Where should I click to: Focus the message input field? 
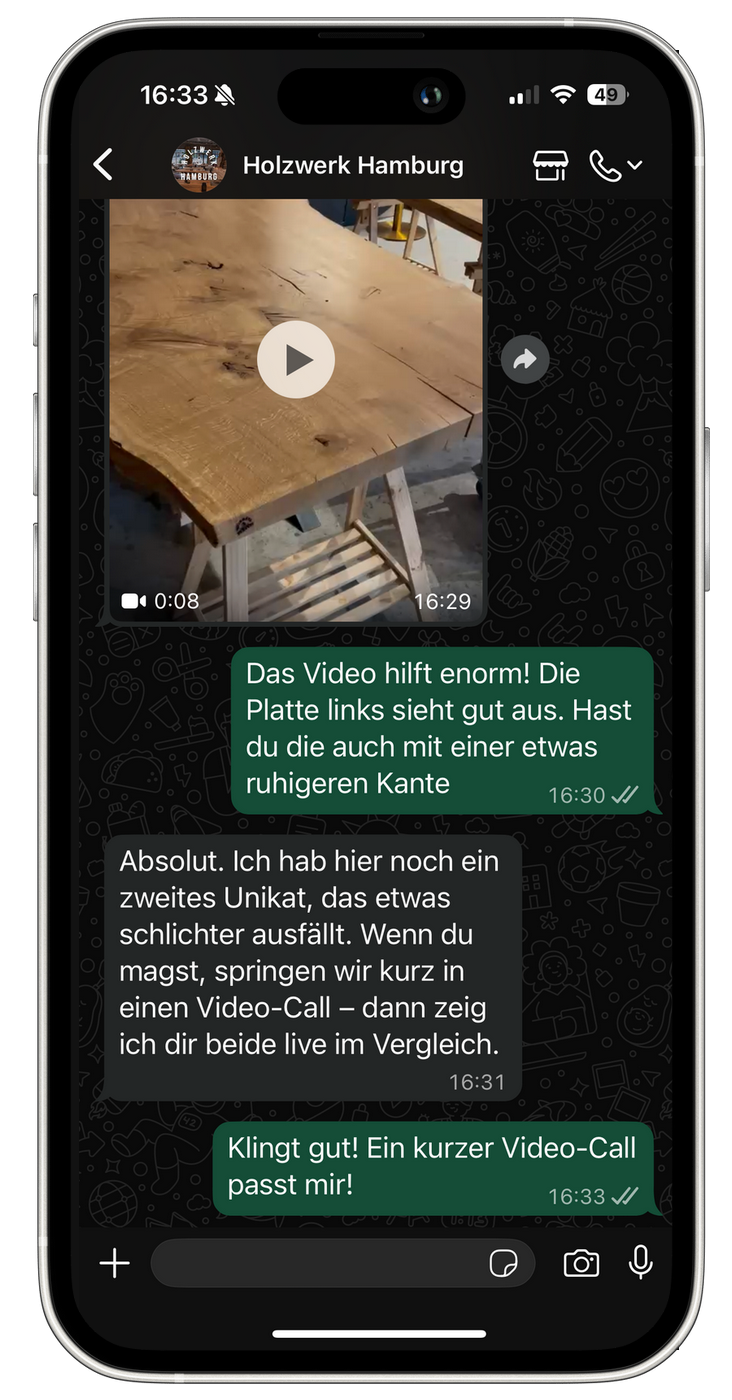coord(320,1263)
